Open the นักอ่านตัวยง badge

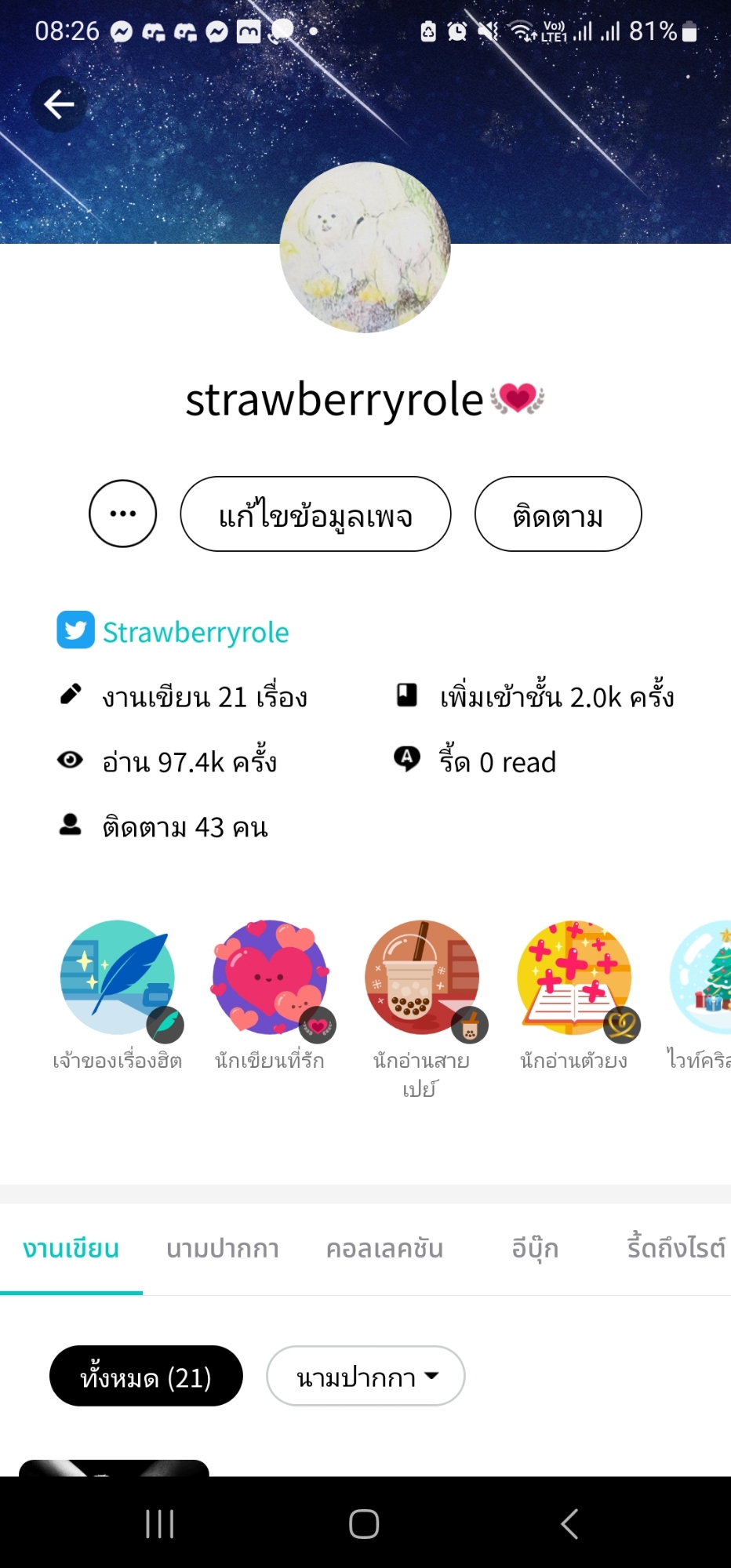pos(574,977)
